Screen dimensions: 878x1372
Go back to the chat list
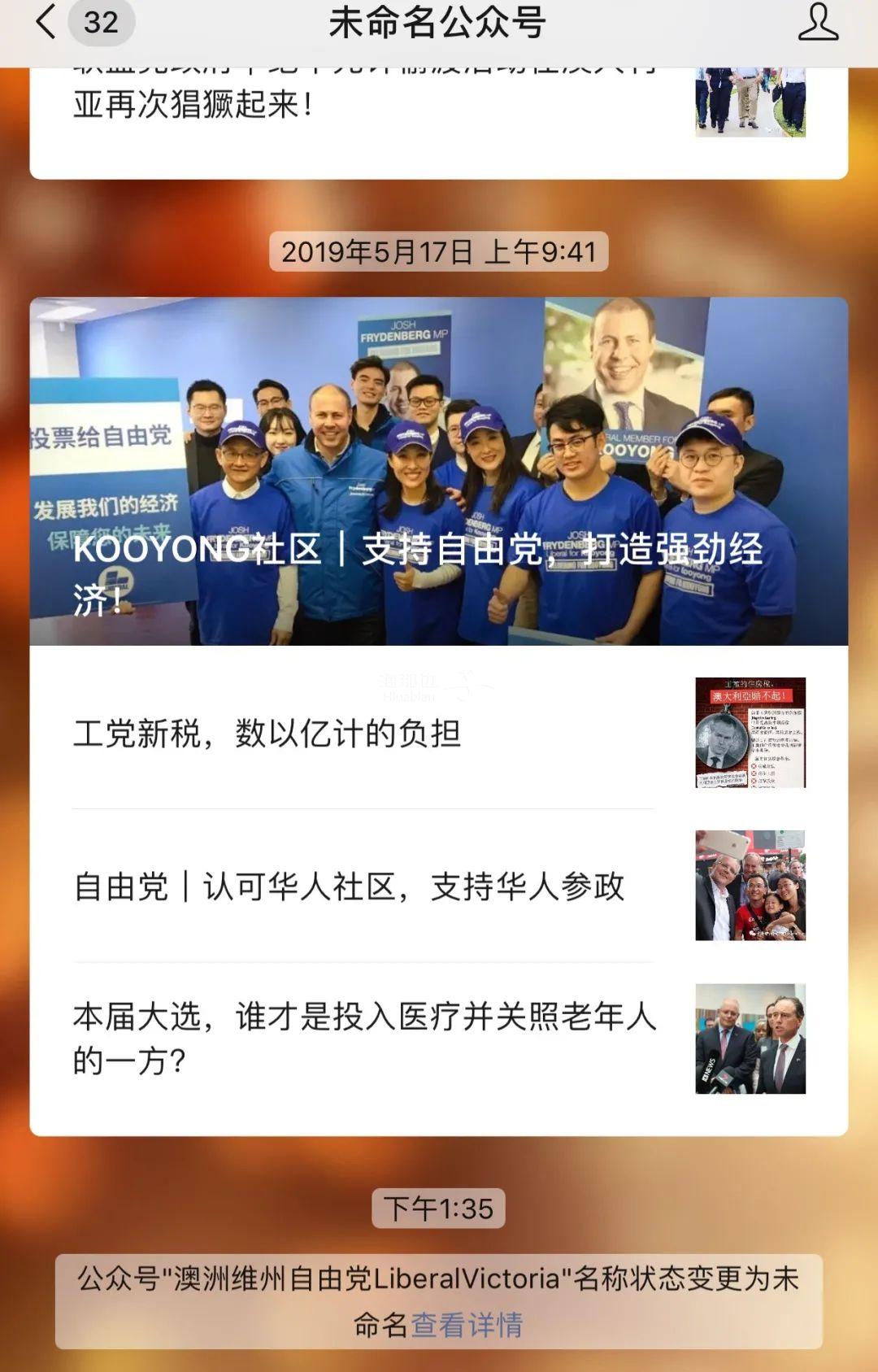47,22
